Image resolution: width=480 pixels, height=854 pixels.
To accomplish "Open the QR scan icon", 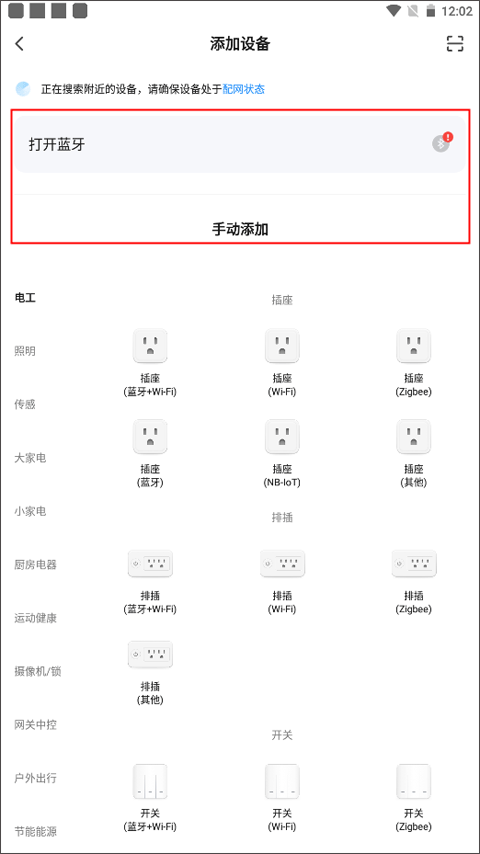I will click(x=454, y=44).
